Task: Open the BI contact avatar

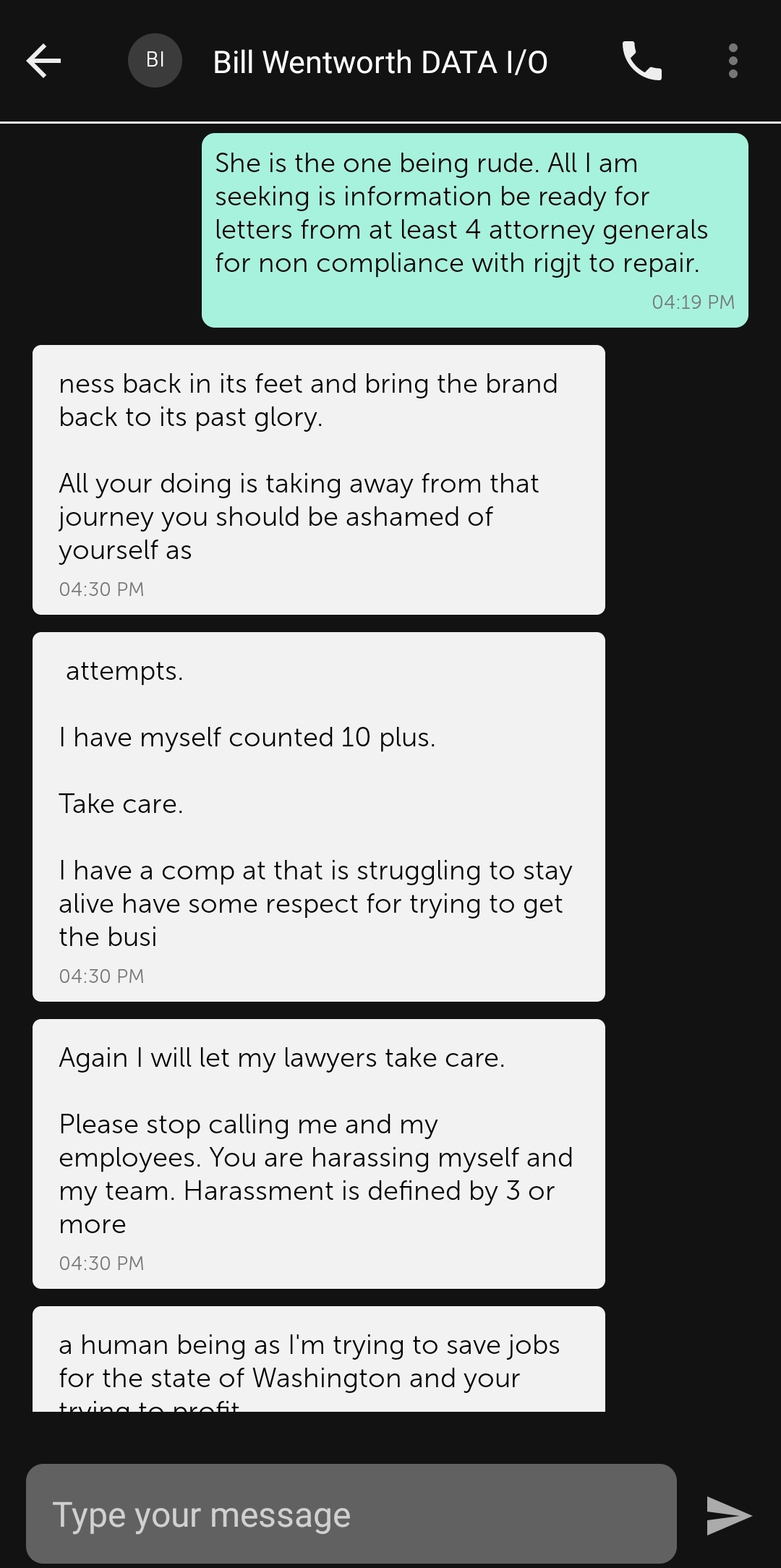Action: tap(155, 61)
